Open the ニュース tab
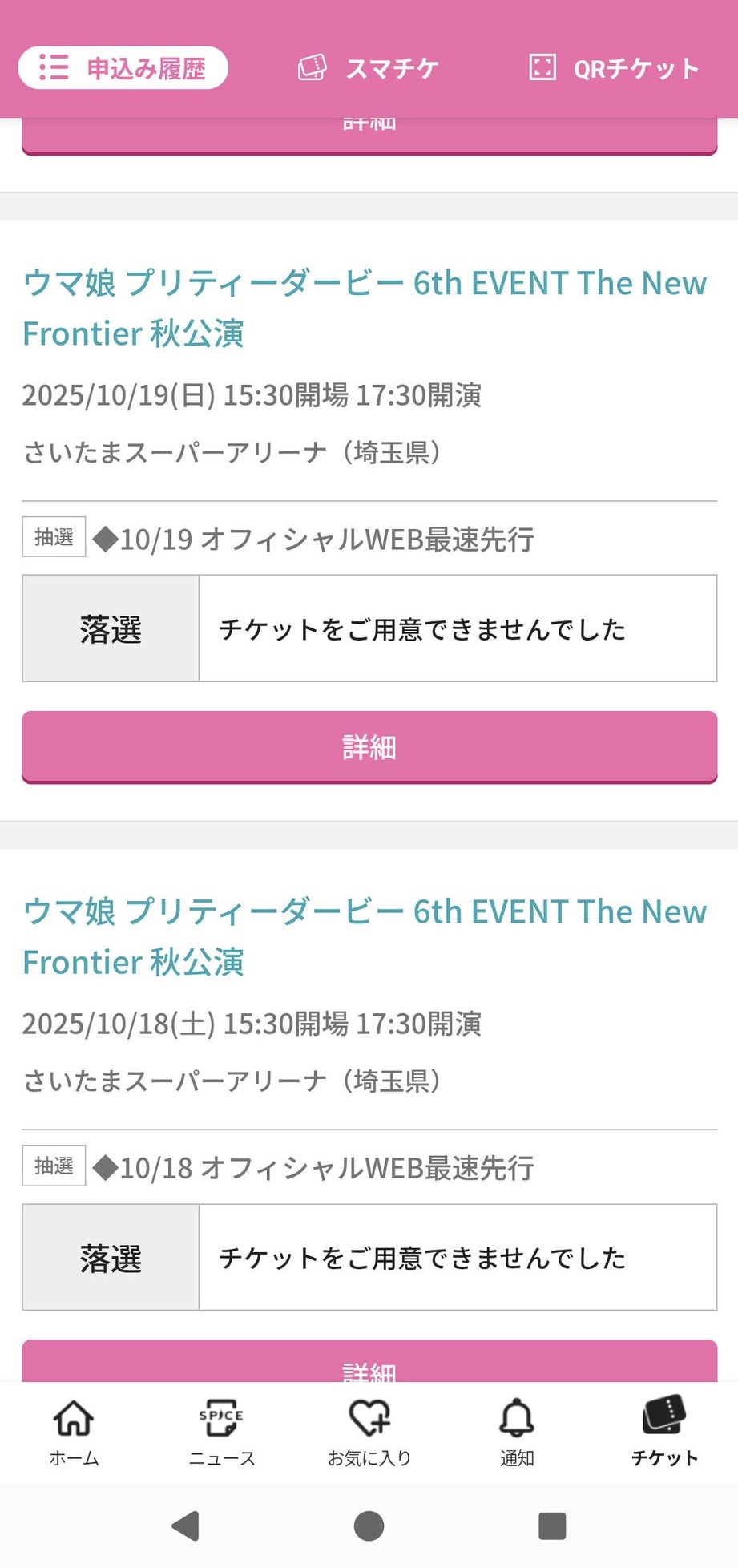738x1568 pixels. coord(221,1433)
